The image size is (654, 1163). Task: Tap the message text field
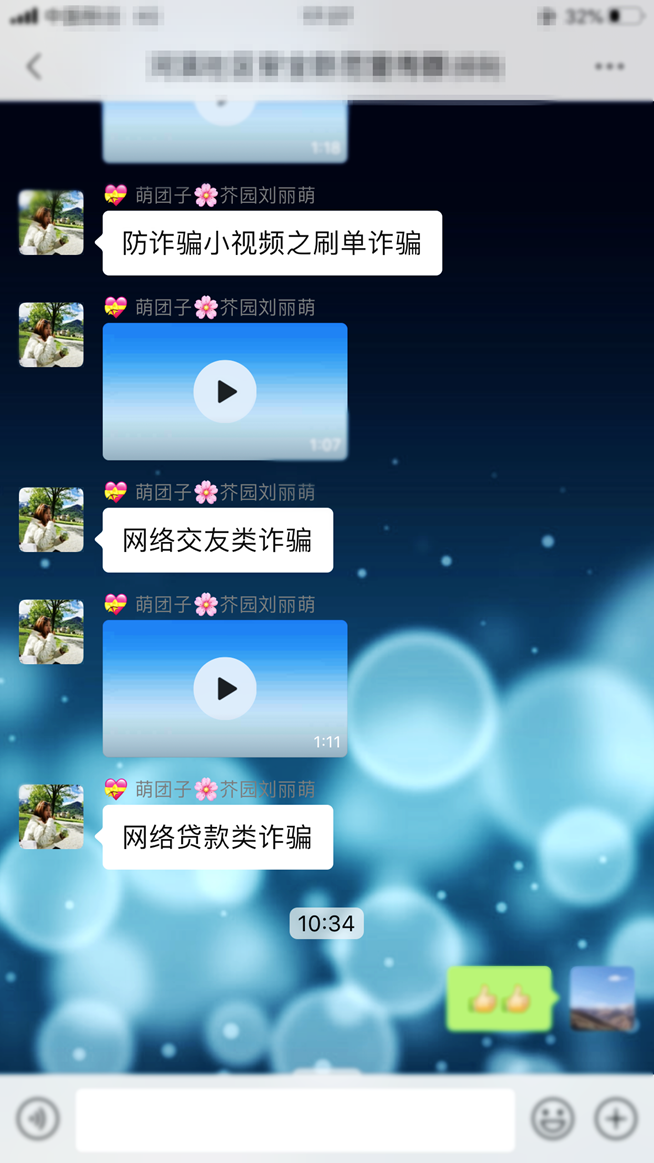coord(295,1119)
